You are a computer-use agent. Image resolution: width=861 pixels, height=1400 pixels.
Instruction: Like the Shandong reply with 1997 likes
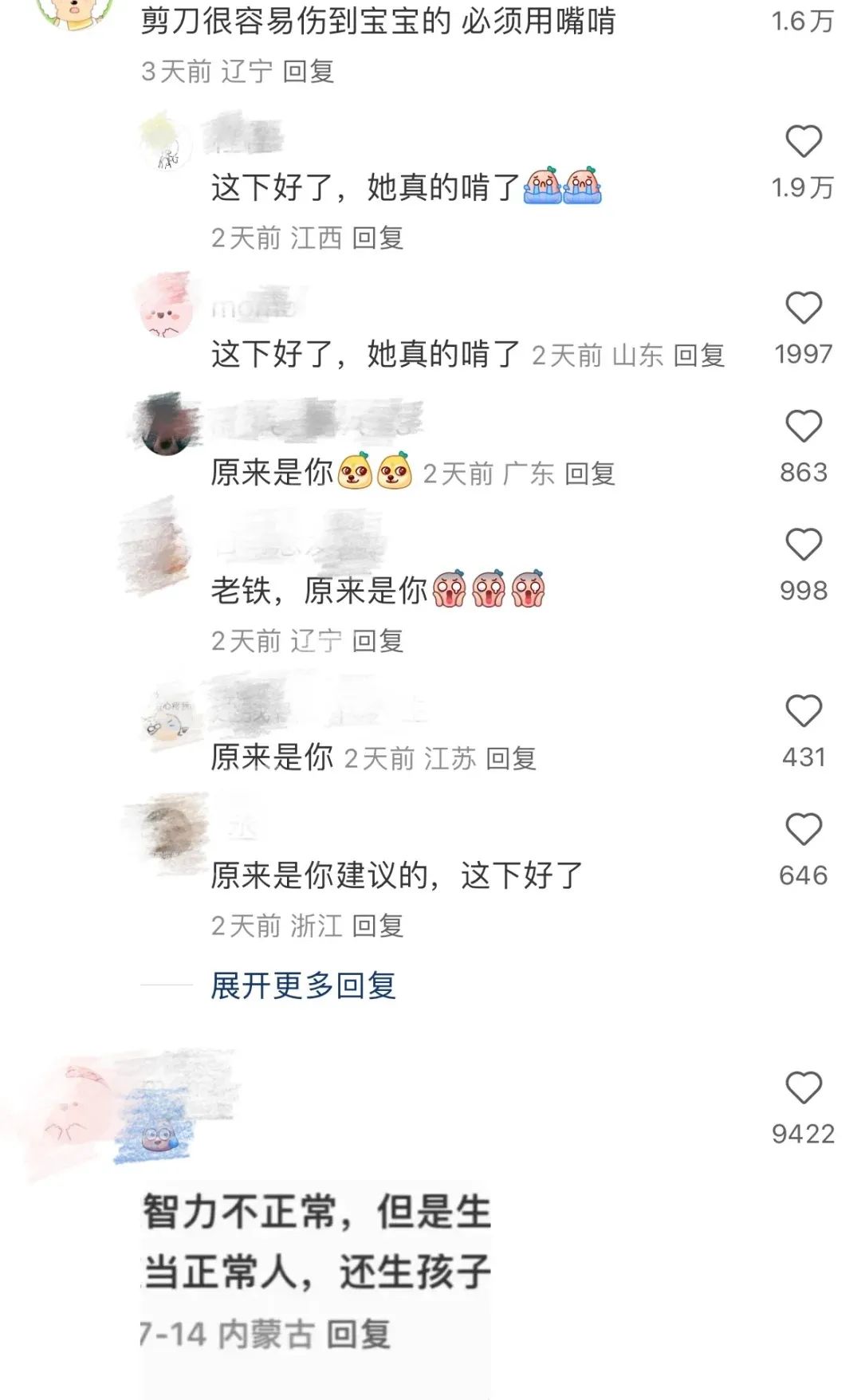pyautogui.click(x=803, y=308)
